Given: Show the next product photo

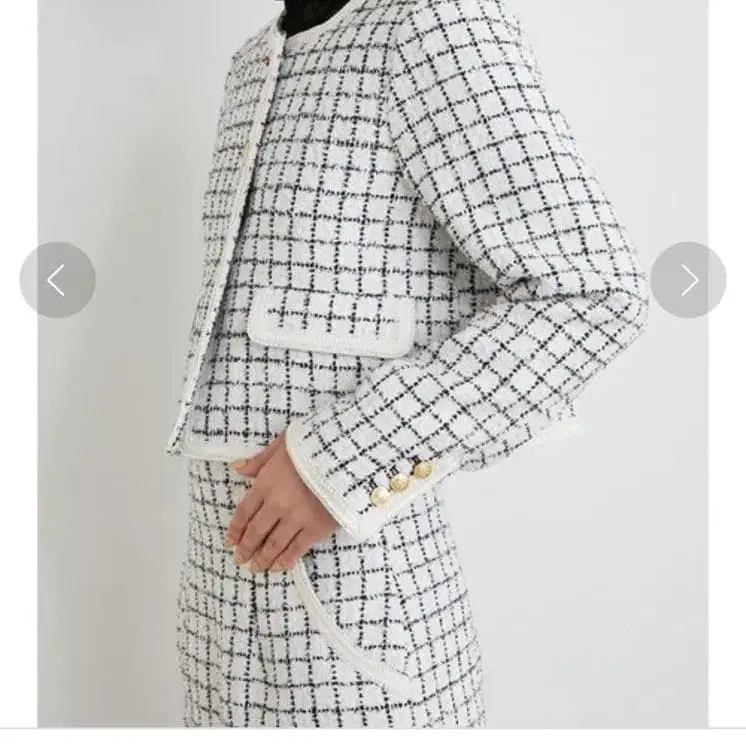Looking at the screenshot, I should tap(688, 280).
